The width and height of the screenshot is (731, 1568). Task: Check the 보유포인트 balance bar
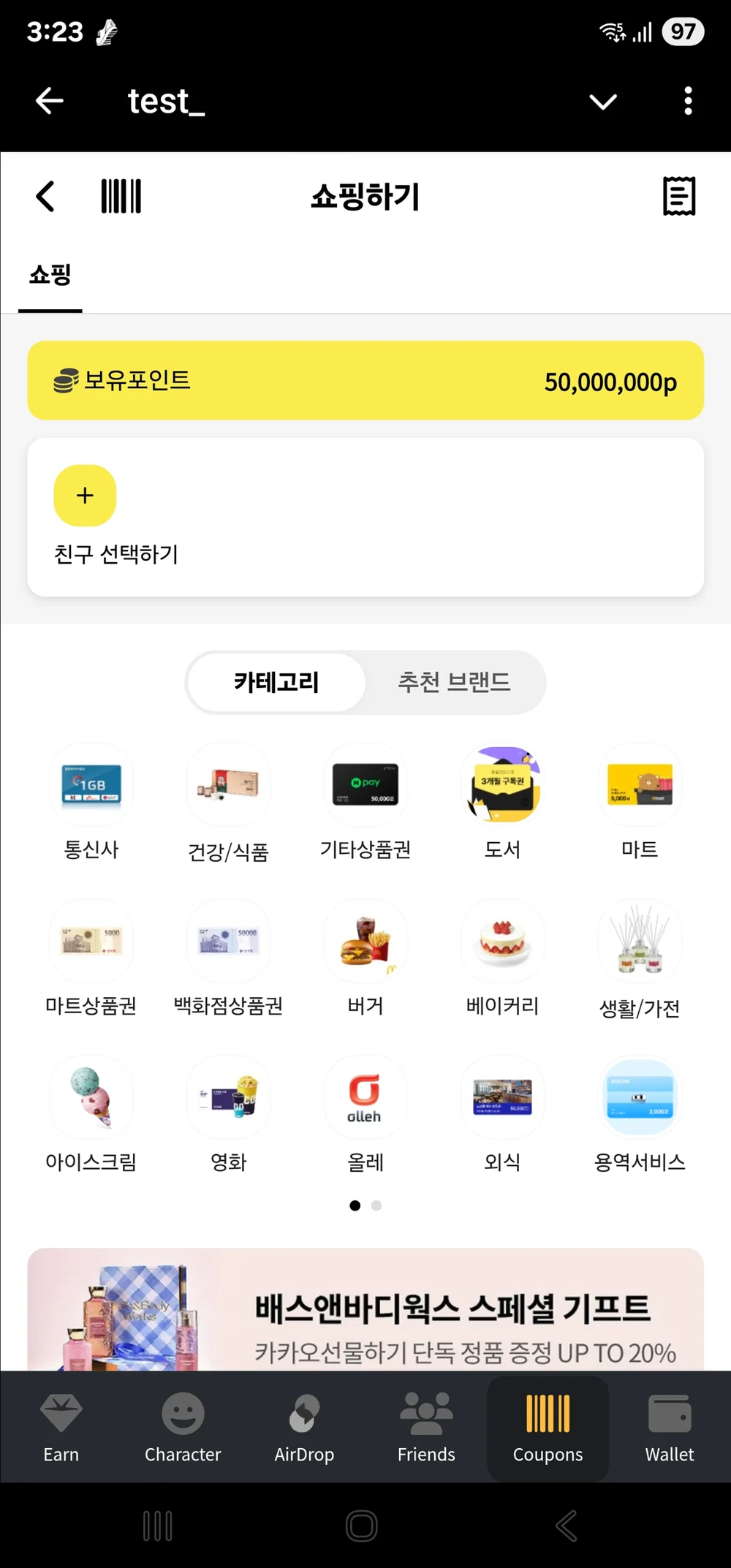click(365, 381)
